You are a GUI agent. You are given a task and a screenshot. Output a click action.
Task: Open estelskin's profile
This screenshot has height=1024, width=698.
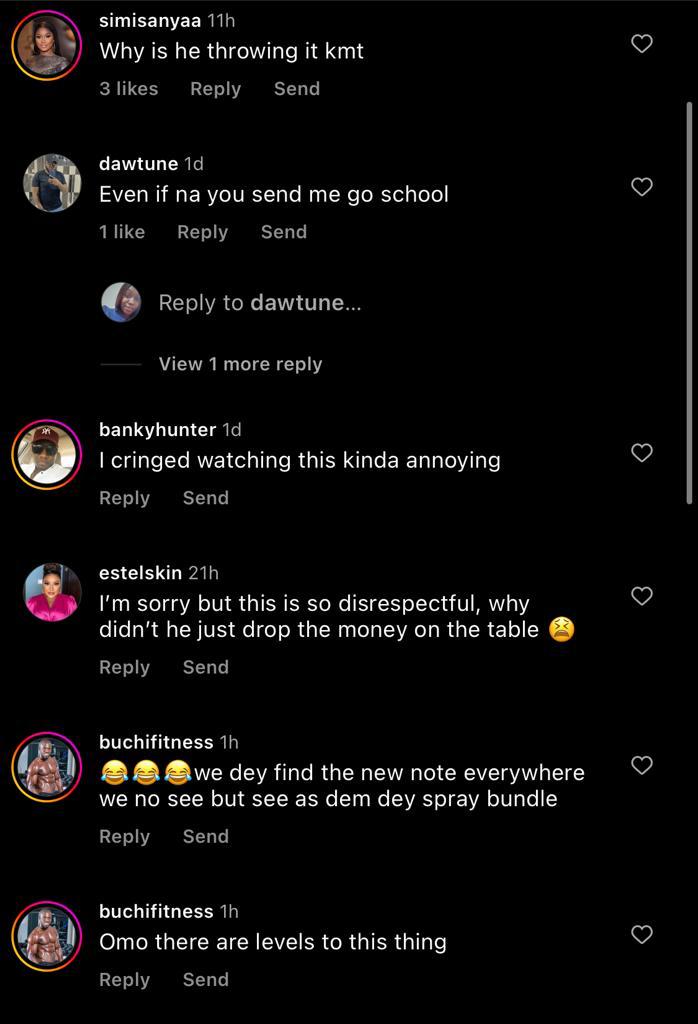[x=51, y=592]
